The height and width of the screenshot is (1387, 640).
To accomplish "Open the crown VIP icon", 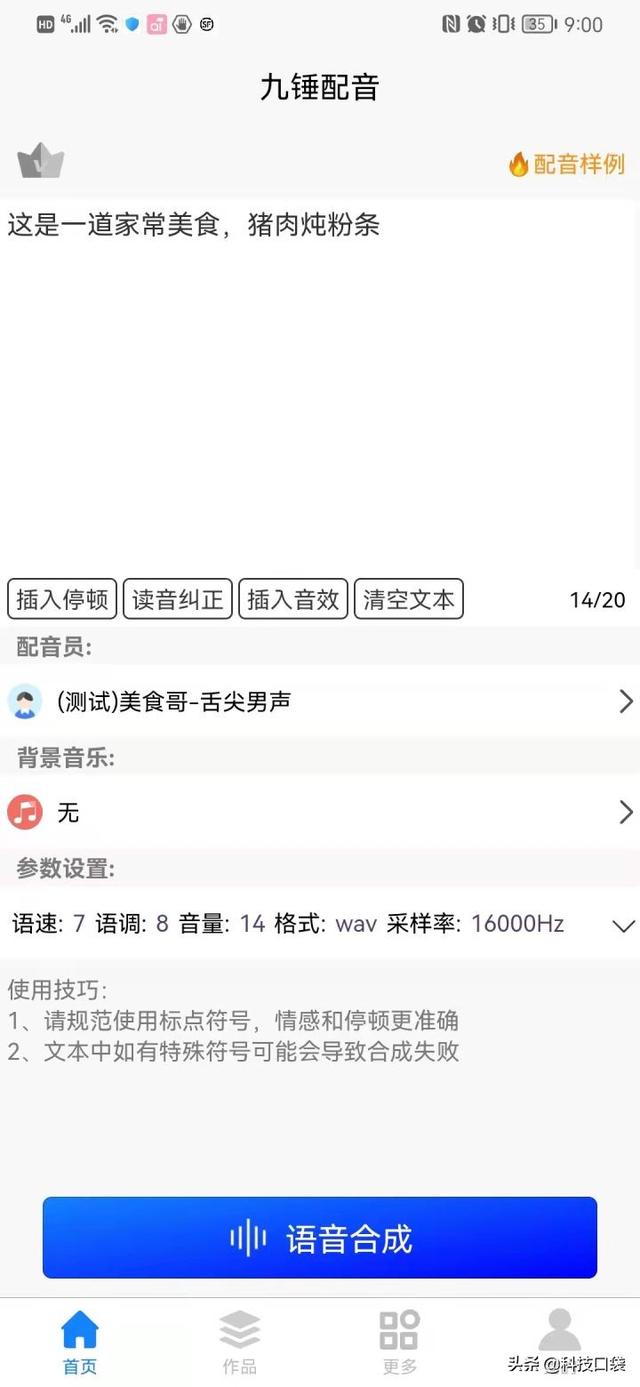I will point(40,161).
